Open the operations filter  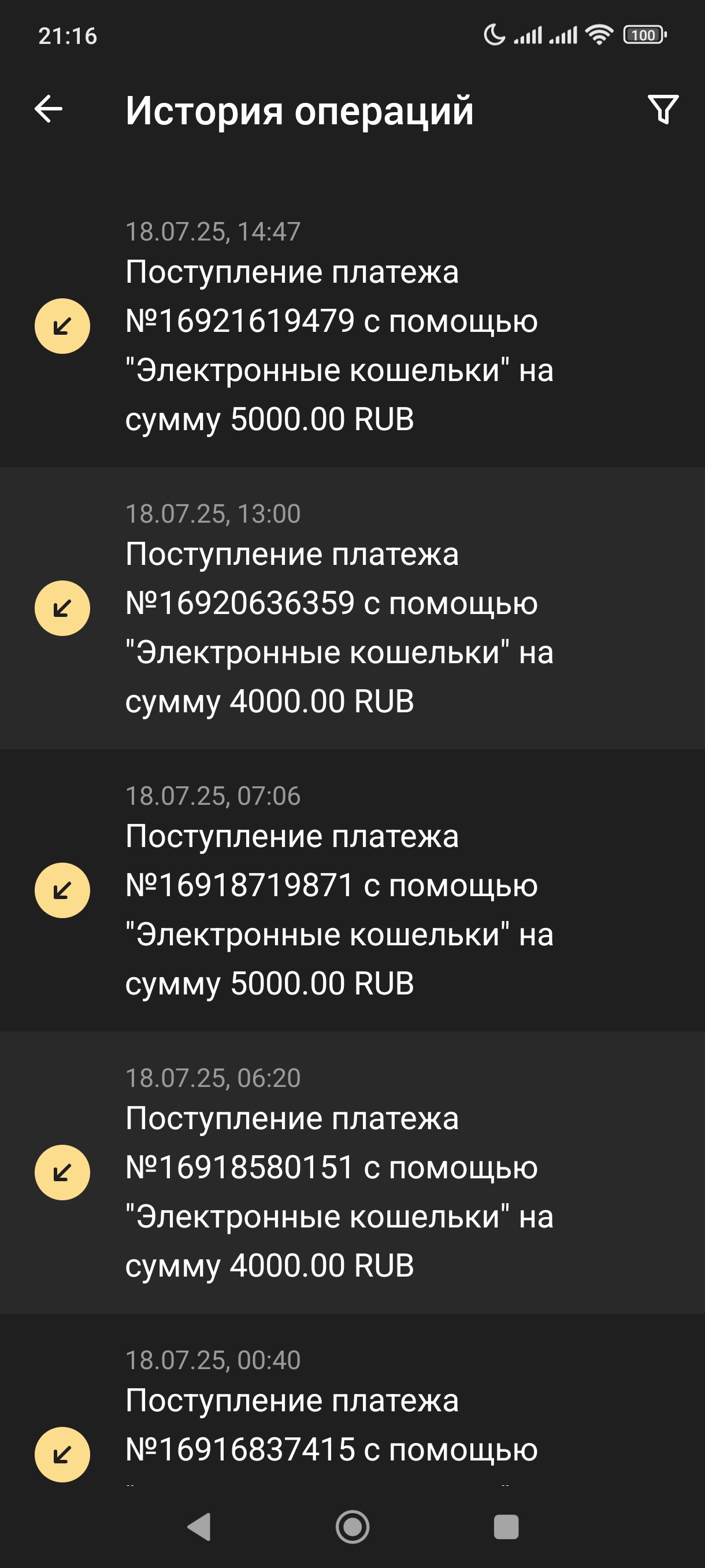pyautogui.click(x=662, y=110)
